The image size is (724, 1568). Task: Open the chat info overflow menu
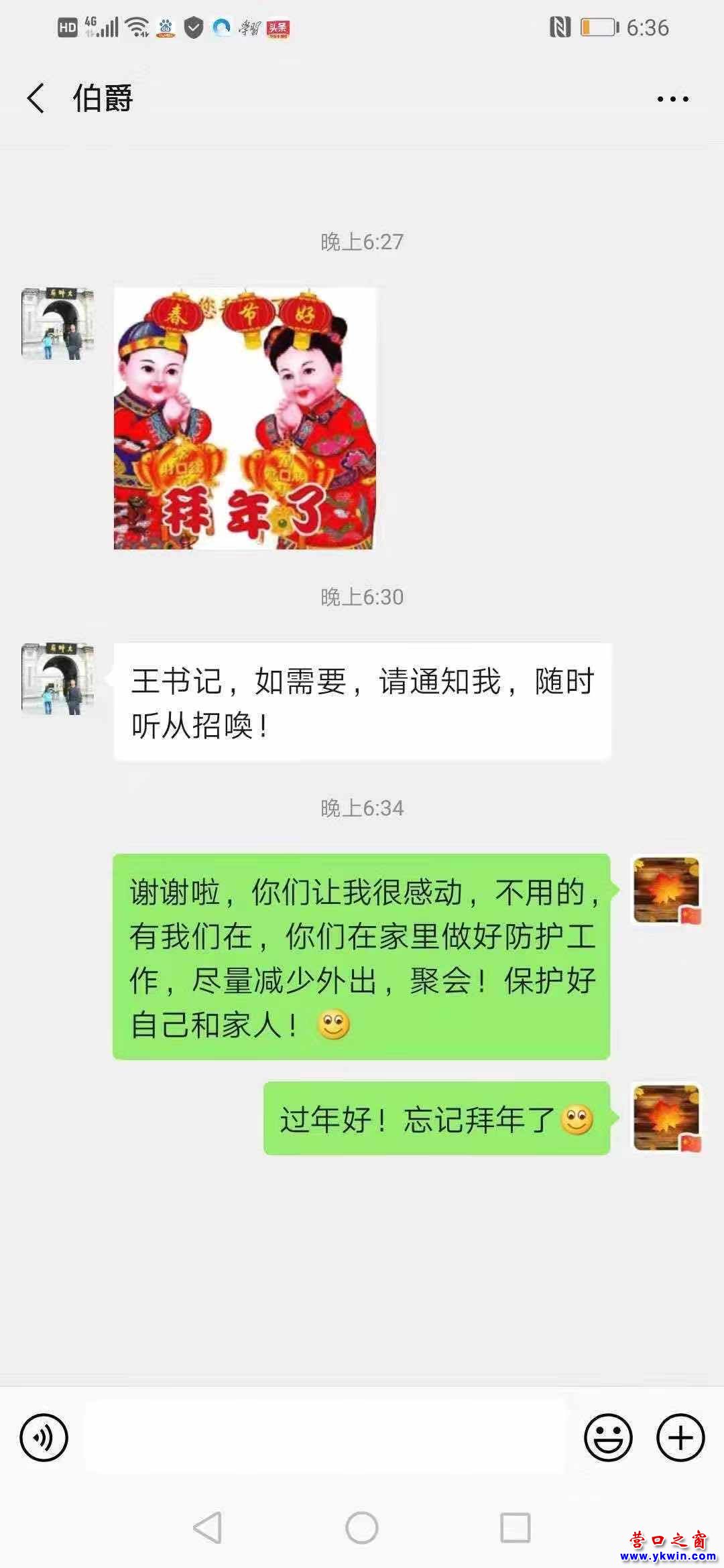(672, 99)
